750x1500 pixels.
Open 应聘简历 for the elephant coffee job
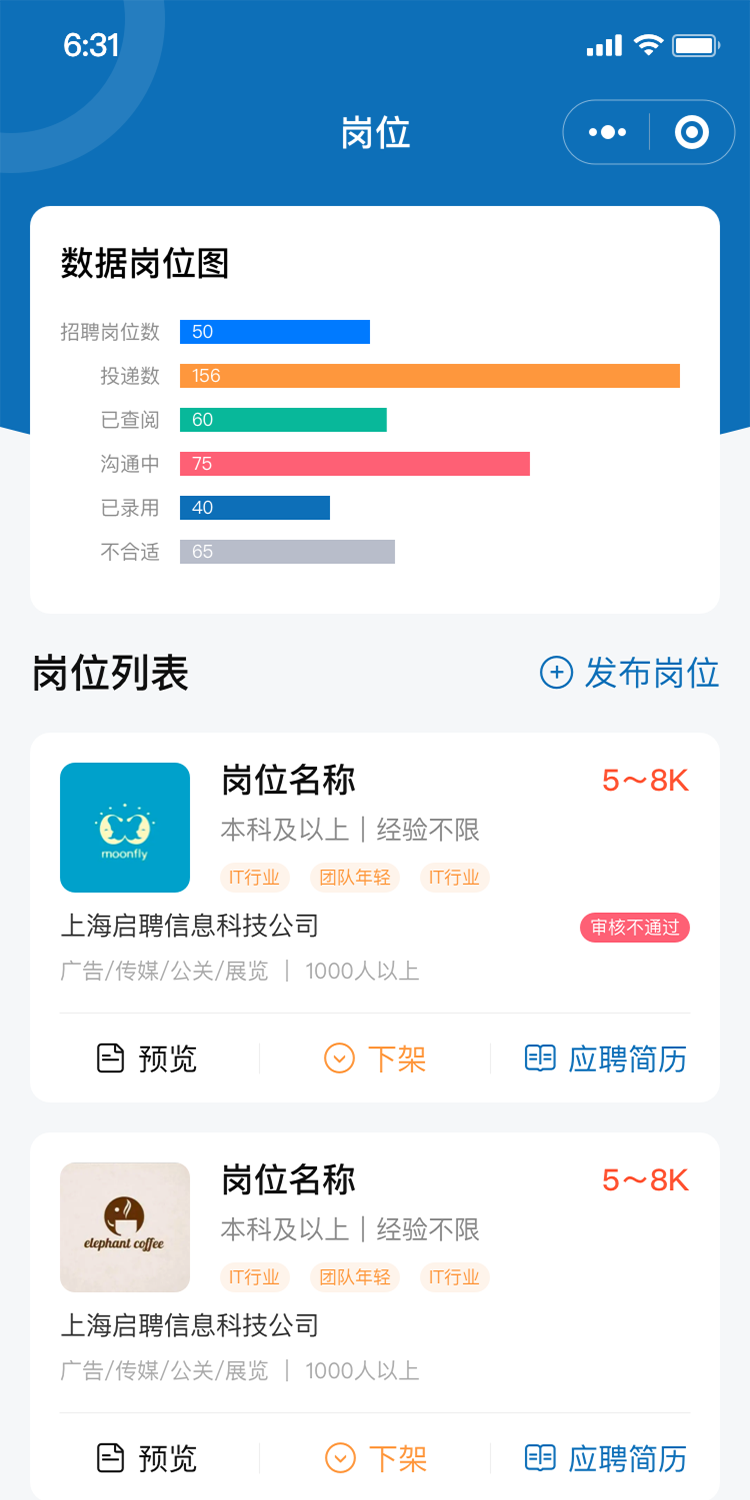(x=606, y=1458)
